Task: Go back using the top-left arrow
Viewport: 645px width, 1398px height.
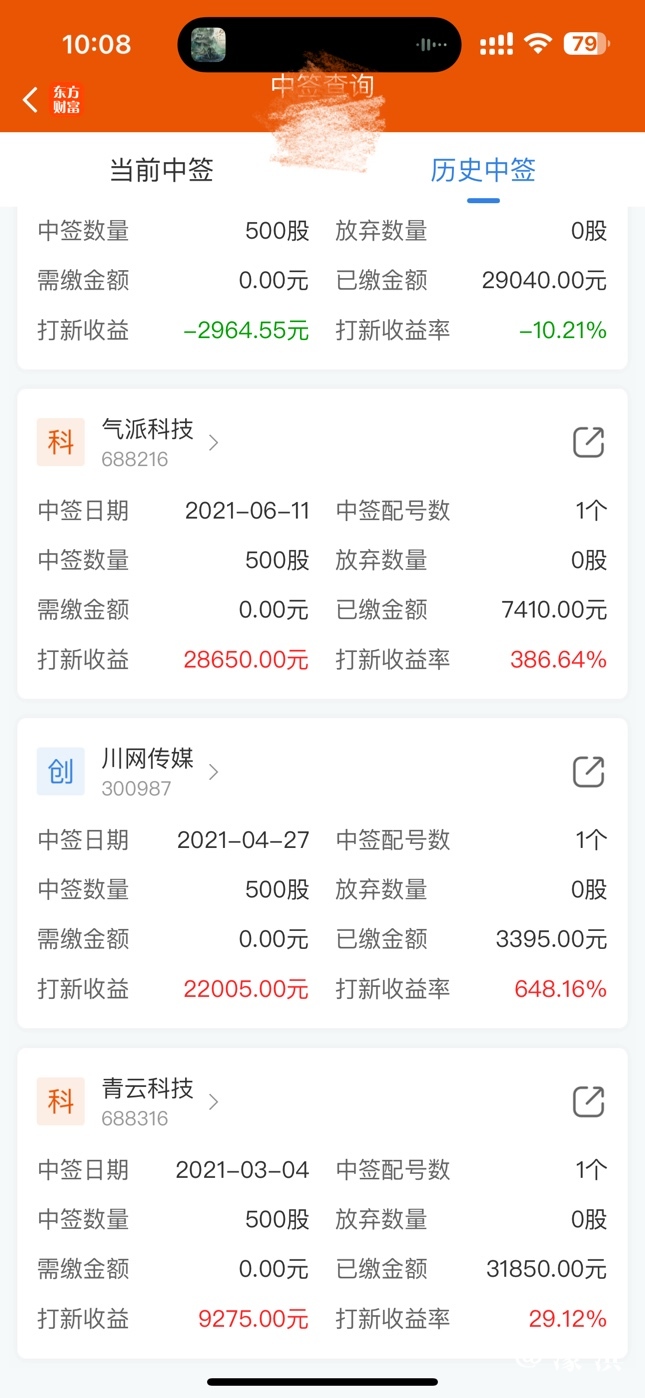Action: click(31, 99)
